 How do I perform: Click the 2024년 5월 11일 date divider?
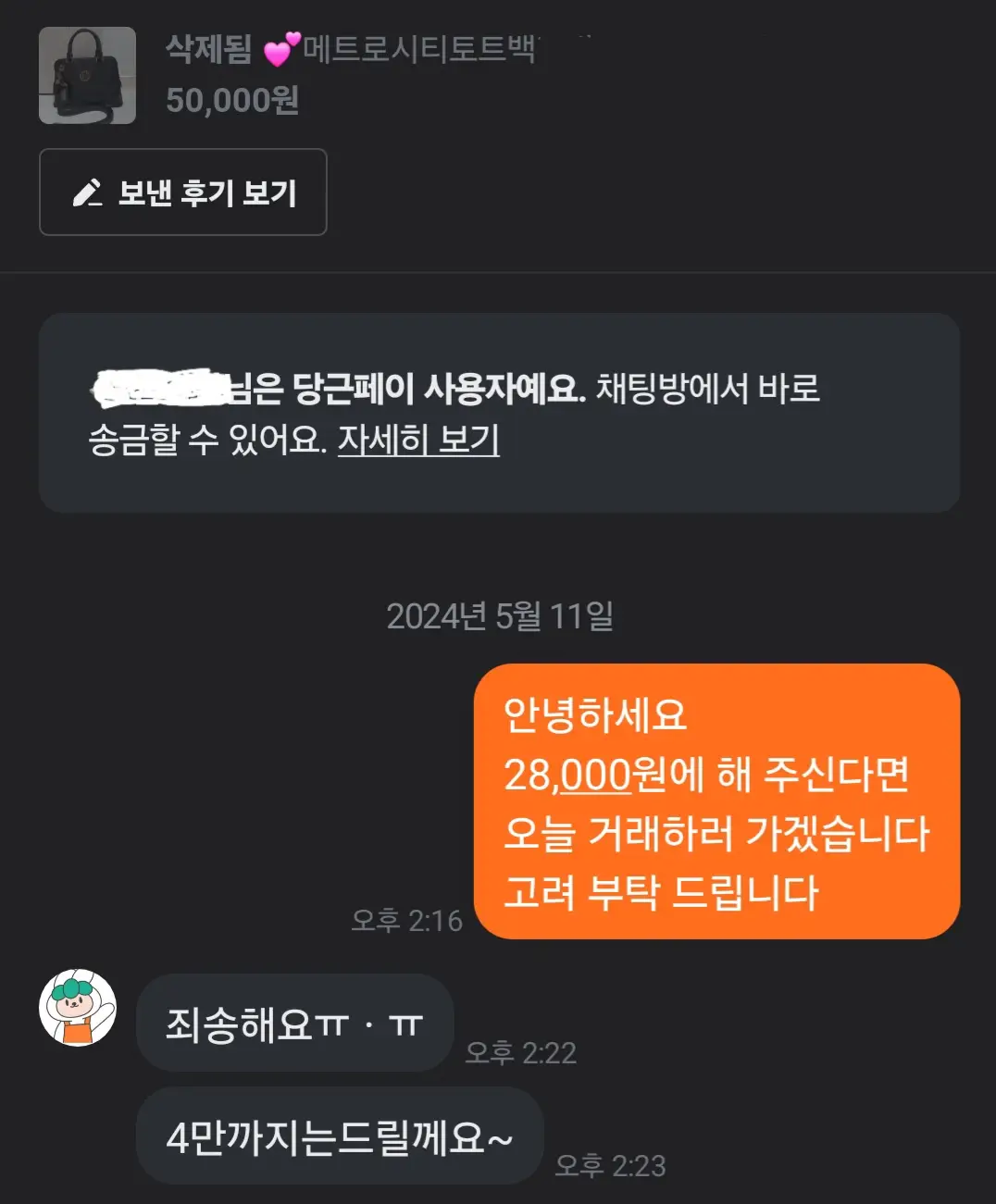coord(498,615)
